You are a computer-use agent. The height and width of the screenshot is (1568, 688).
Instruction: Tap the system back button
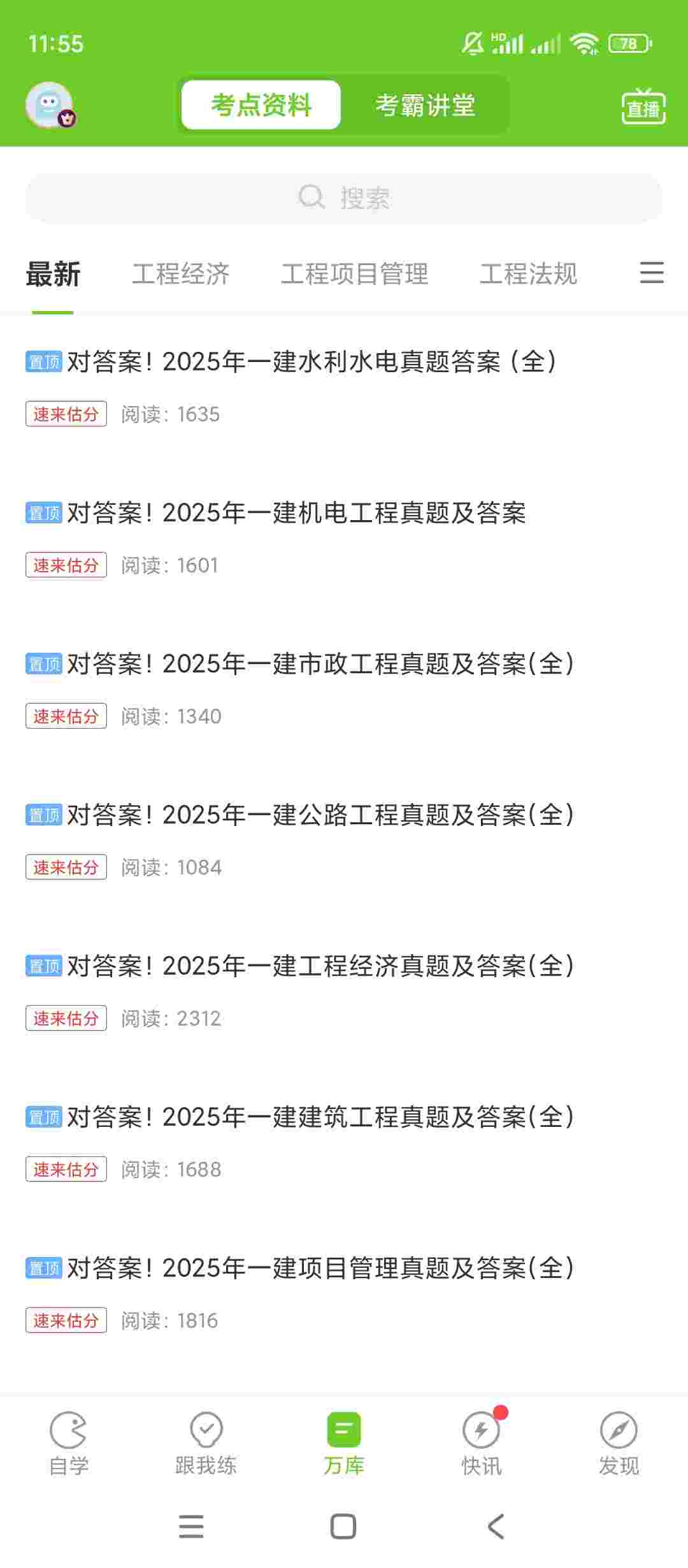point(496,1527)
